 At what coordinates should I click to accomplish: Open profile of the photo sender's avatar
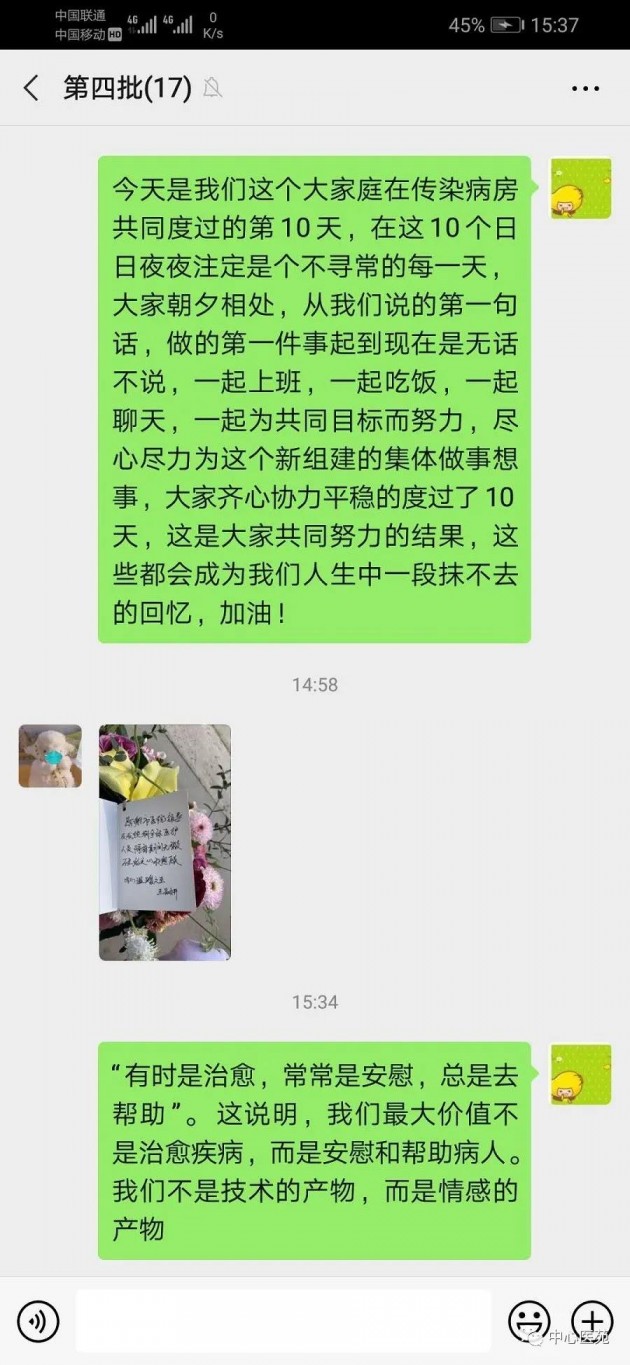50,756
